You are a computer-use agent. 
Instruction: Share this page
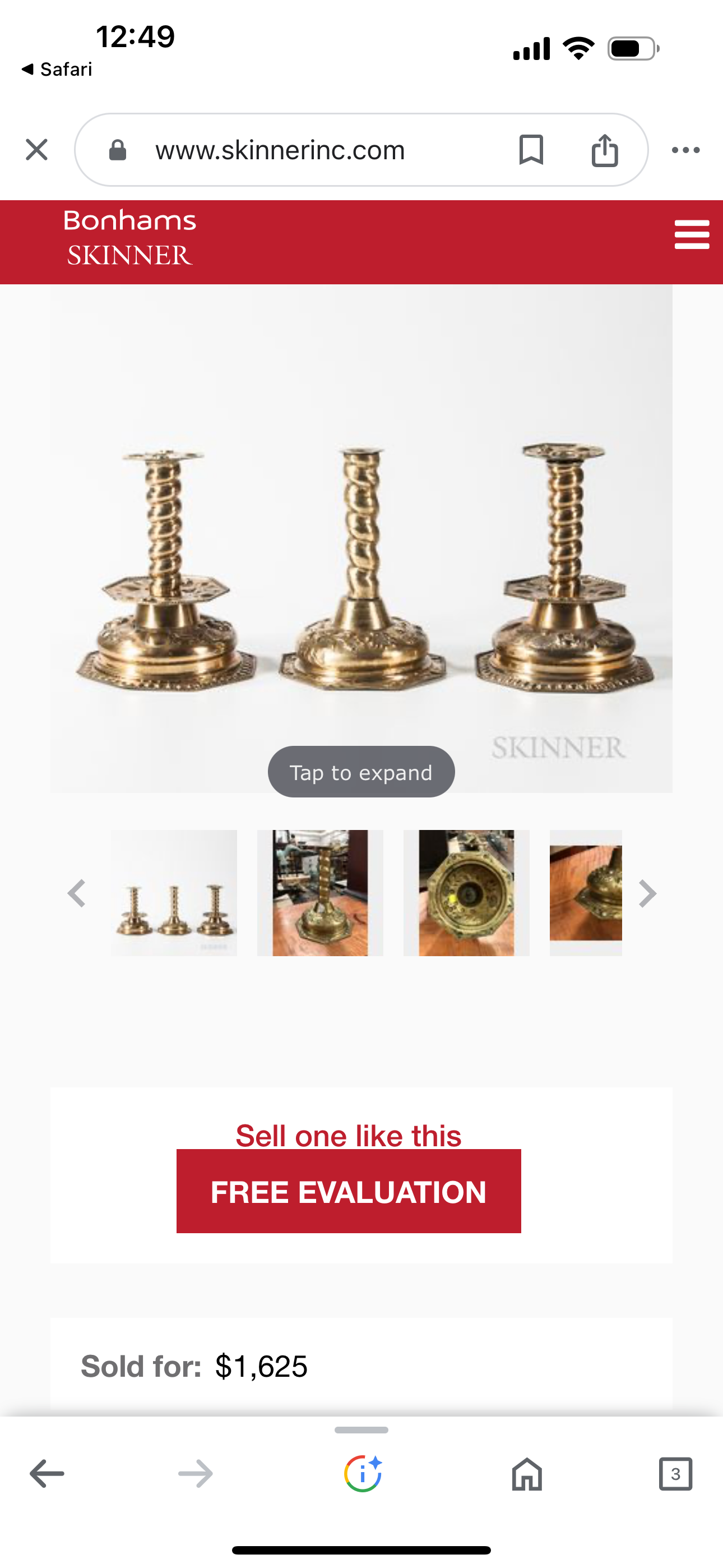pos(604,150)
